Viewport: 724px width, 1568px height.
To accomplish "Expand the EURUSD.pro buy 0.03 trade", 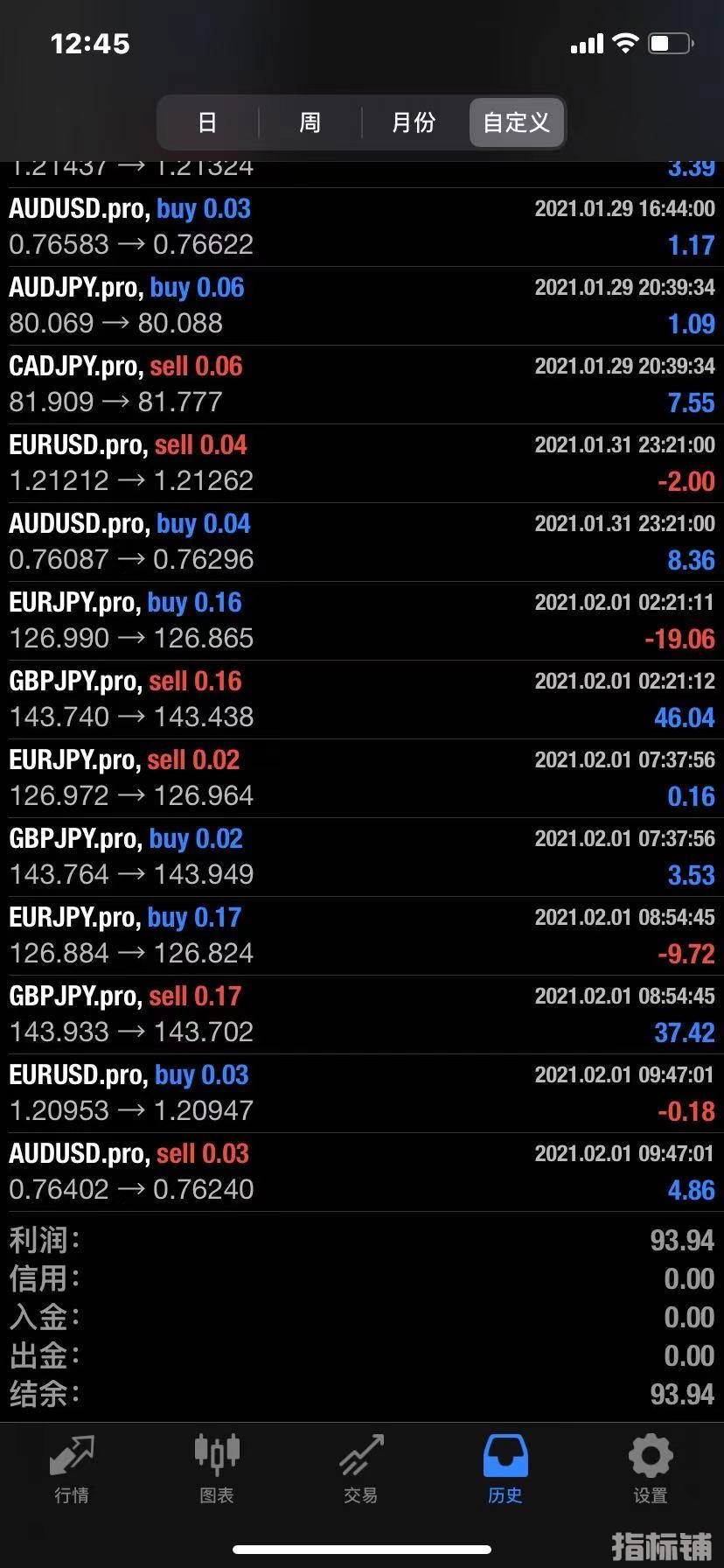I will pos(362,1093).
